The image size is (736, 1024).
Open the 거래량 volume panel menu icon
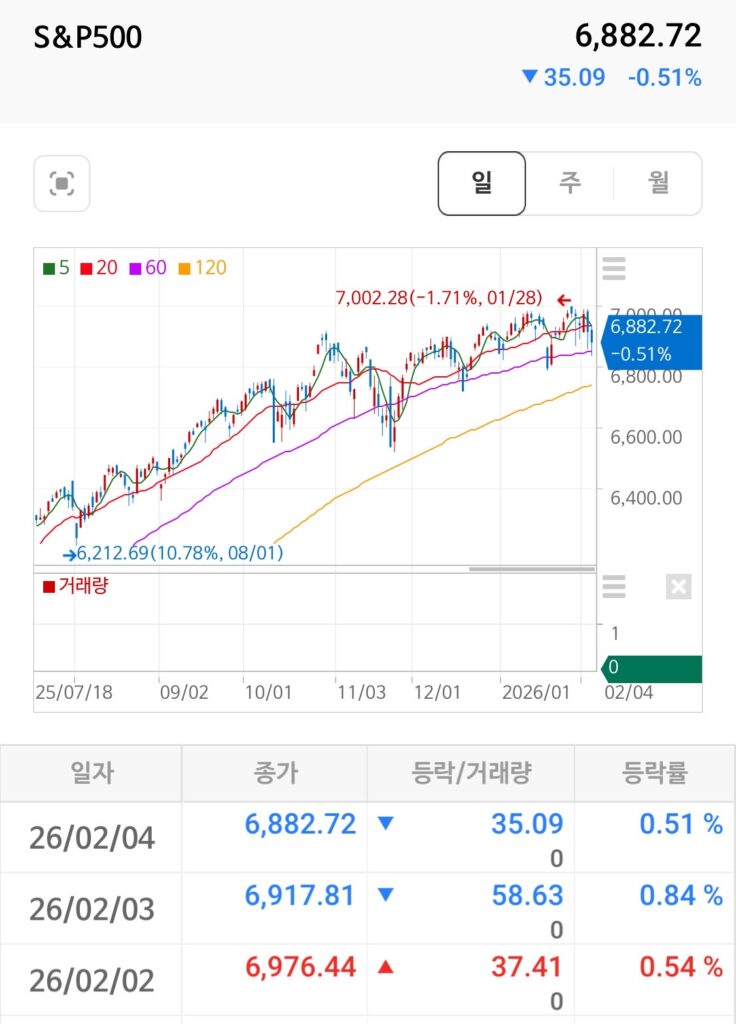[x=614, y=586]
